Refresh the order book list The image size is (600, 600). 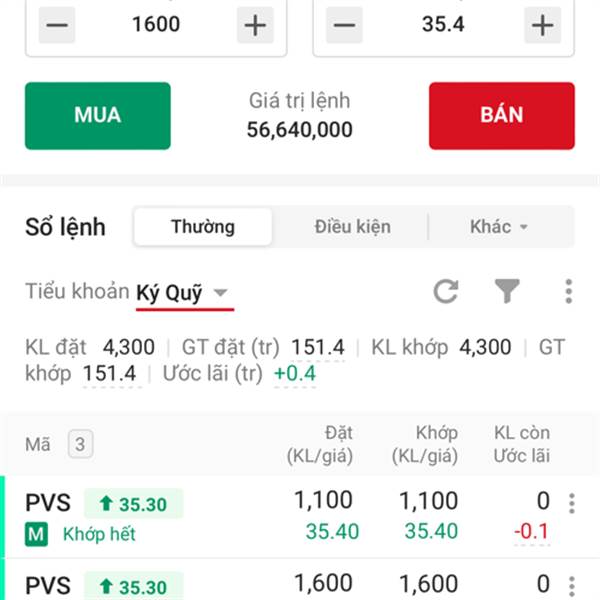coord(446,292)
